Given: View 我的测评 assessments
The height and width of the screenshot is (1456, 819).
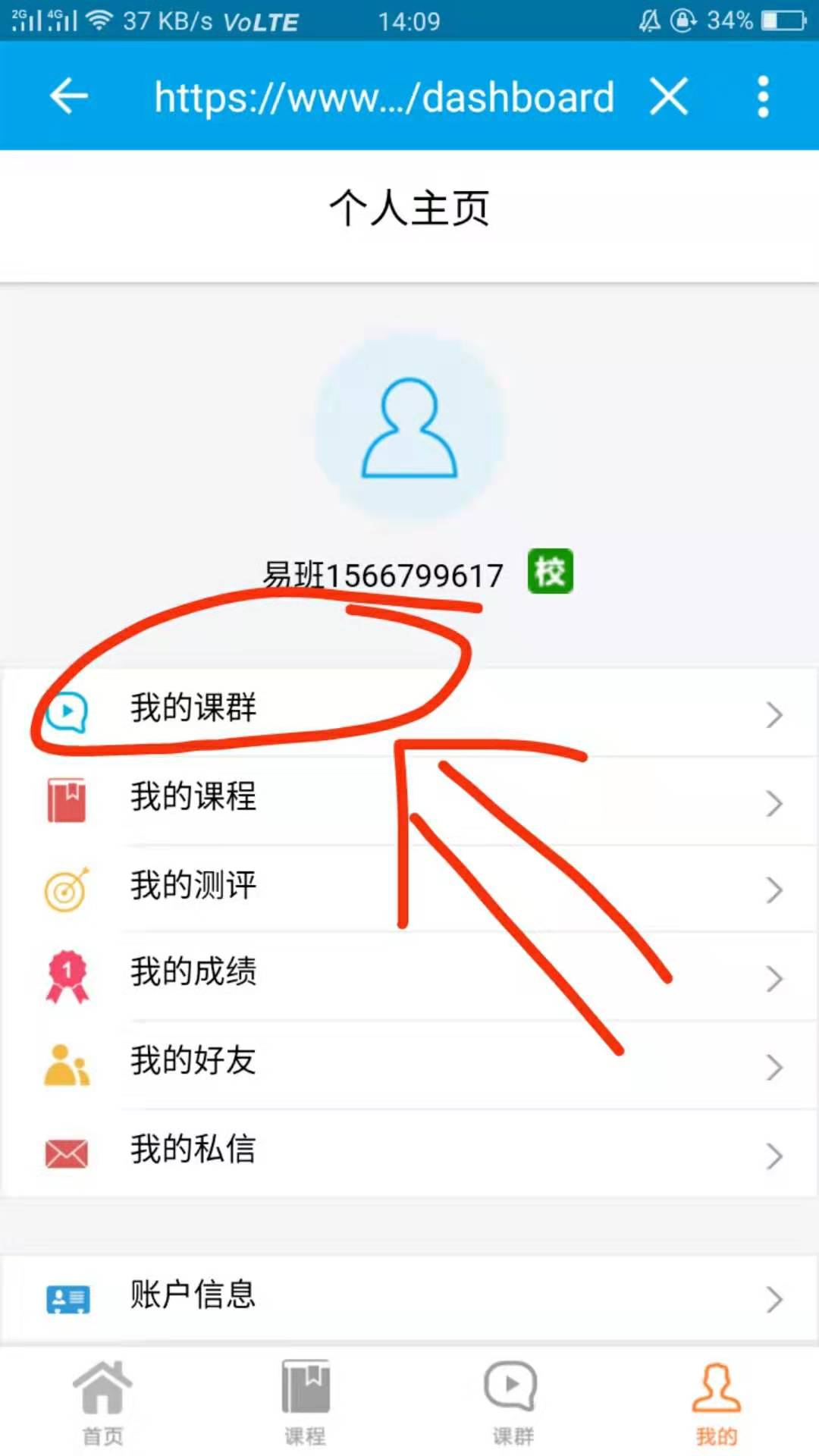Looking at the screenshot, I should (x=409, y=886).
